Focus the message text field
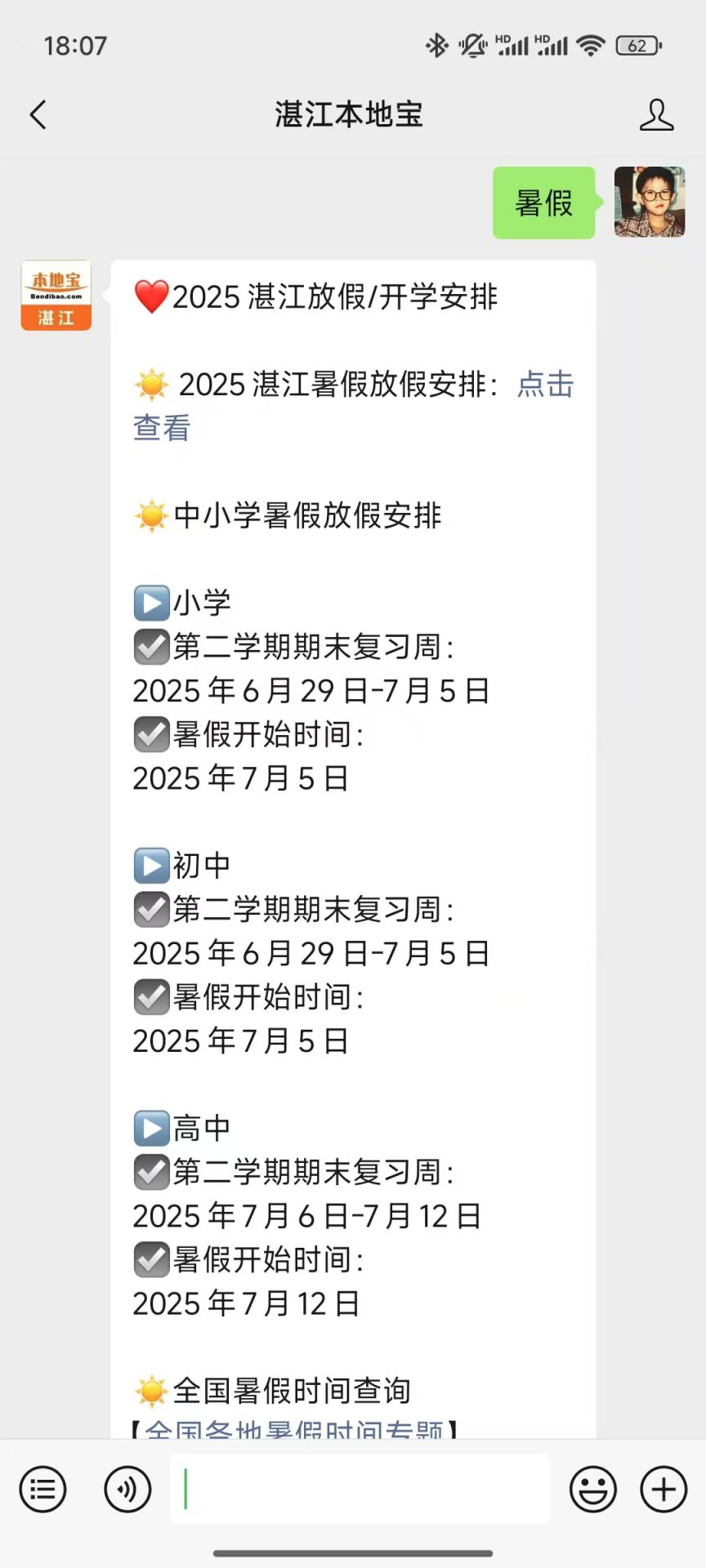Image resolution: width=706 pixels, height=1568 pixels. (360, 1489)
